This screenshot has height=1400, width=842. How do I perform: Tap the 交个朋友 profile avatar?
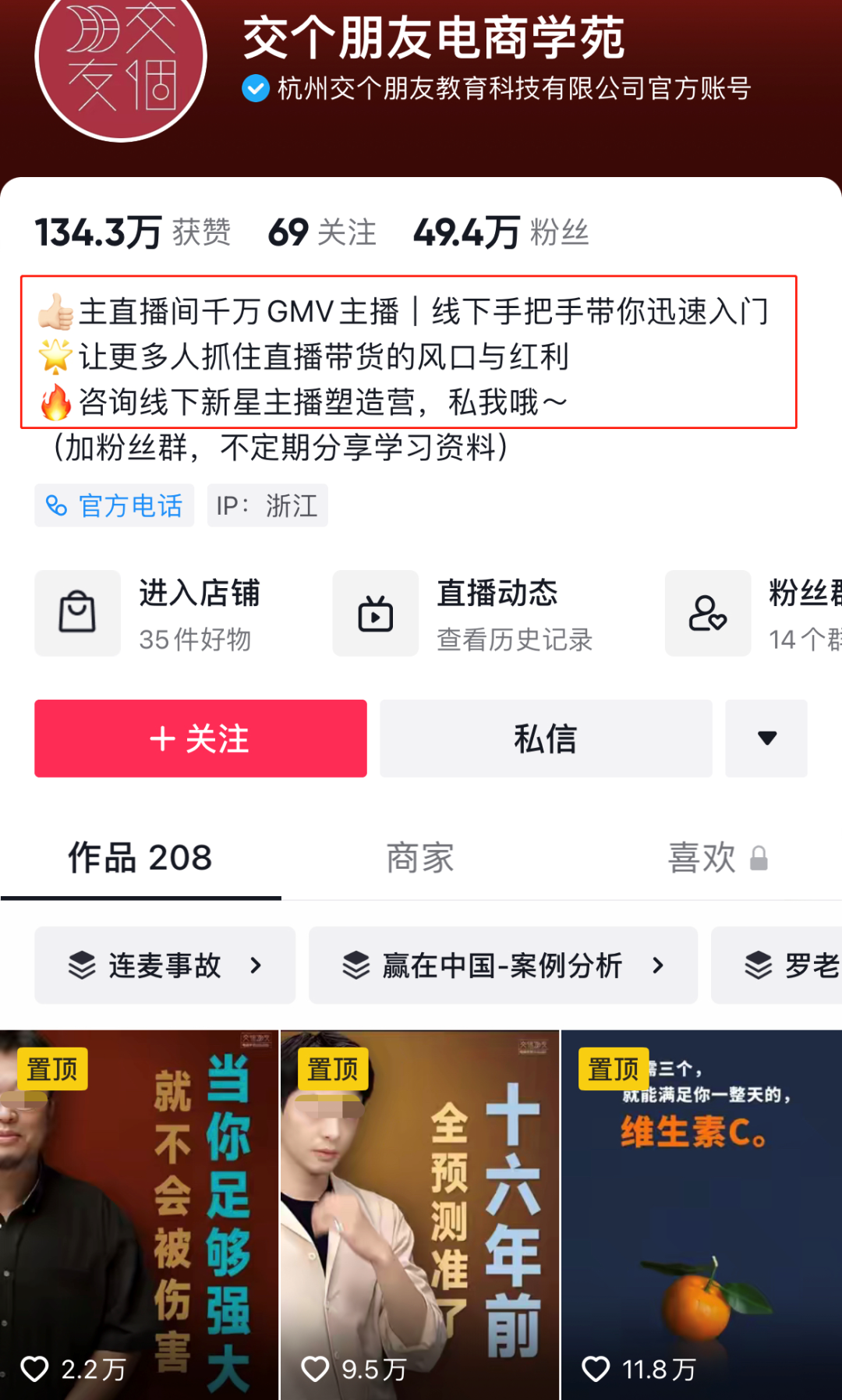(121, 58)
